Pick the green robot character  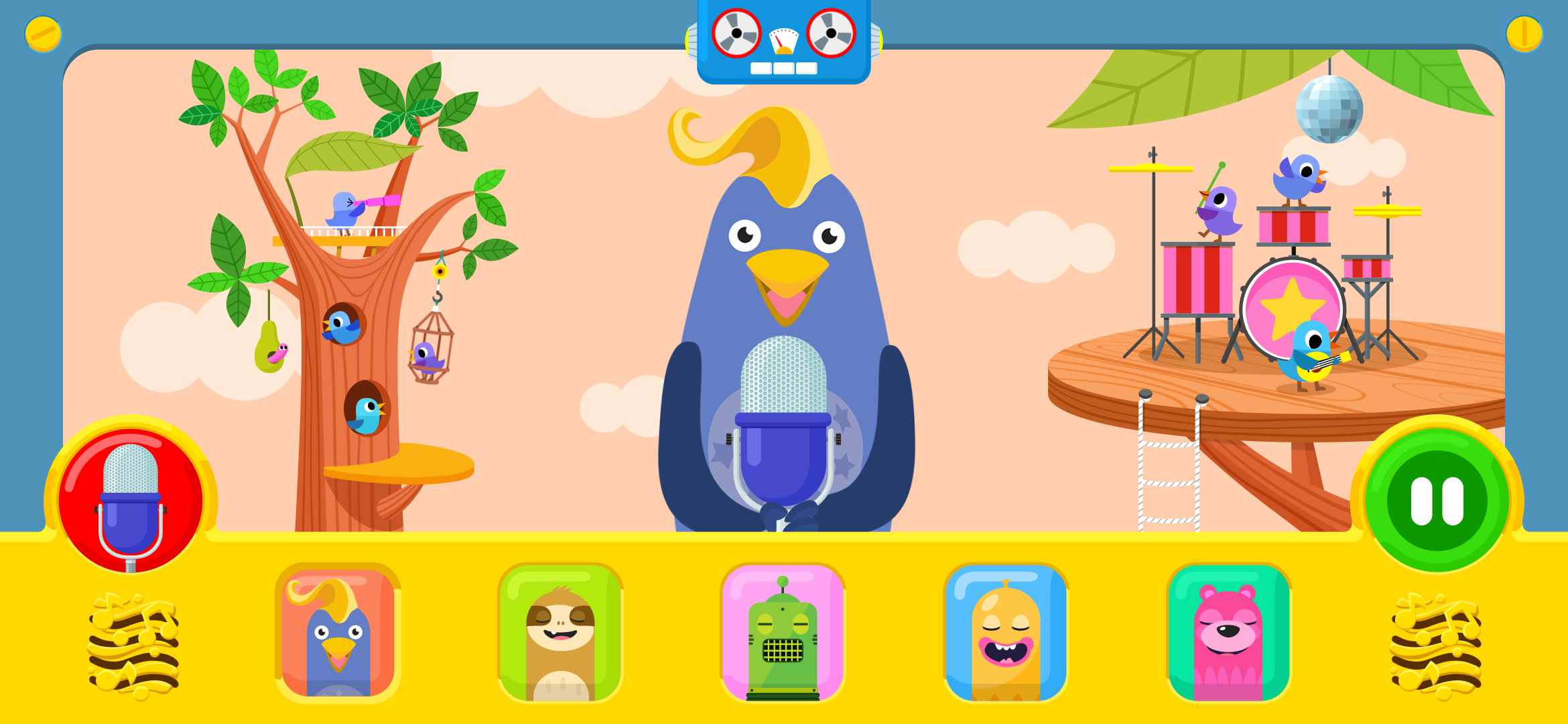pyautogui.click(x=783, y=633)
